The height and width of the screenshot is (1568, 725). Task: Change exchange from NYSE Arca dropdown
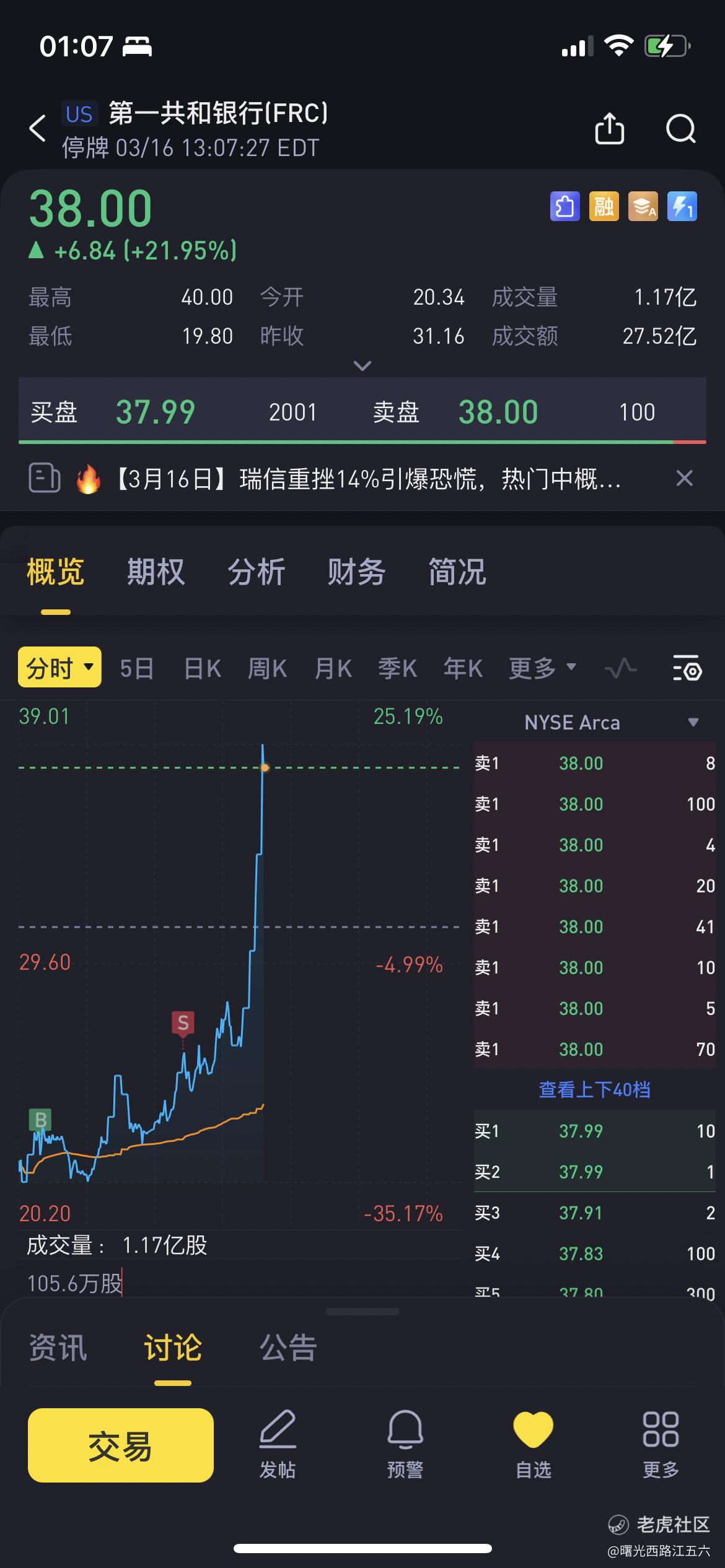(x=610, y=722)
